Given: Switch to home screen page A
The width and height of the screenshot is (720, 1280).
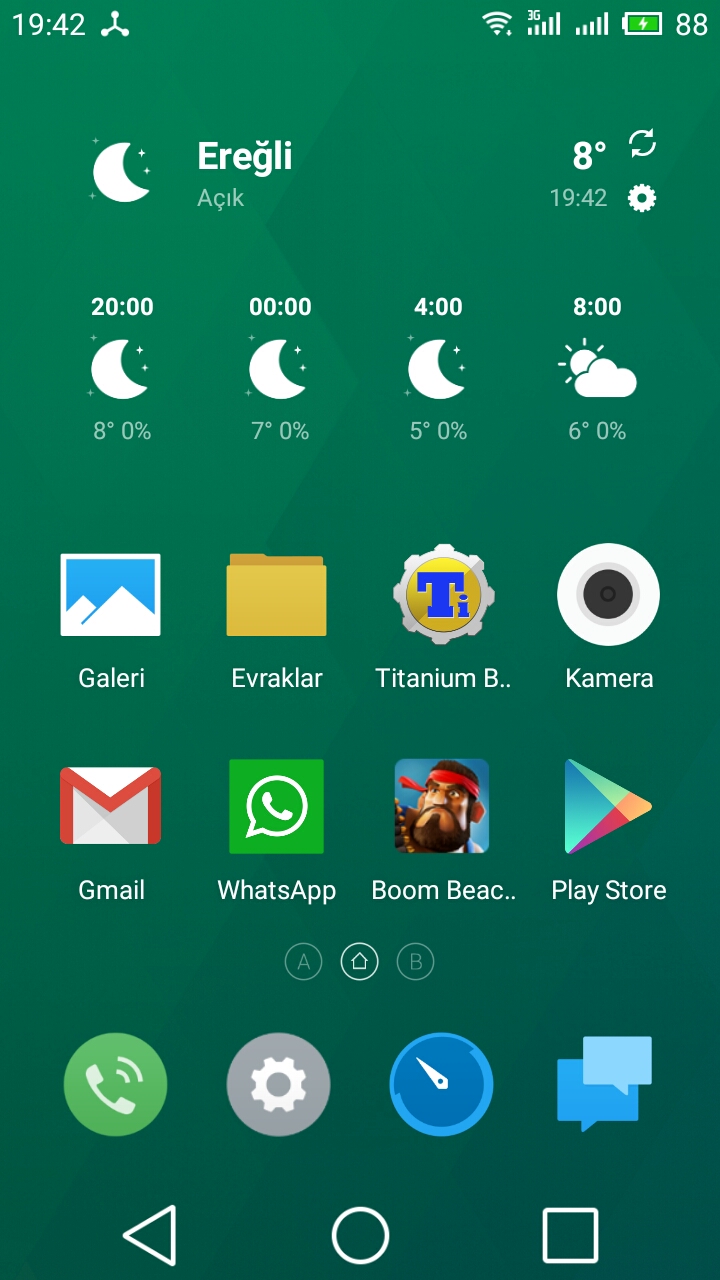Looking at the screenshot, I should 304,962.
